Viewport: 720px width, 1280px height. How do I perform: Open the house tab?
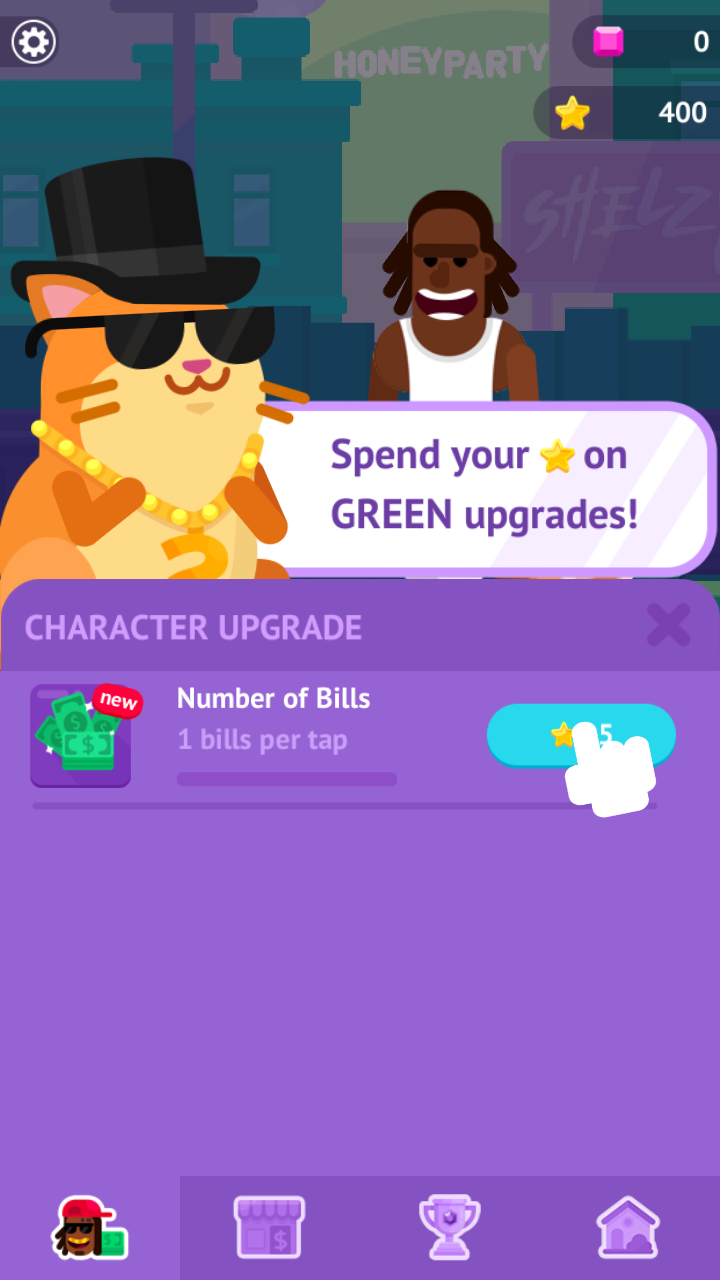[628, 1227]
